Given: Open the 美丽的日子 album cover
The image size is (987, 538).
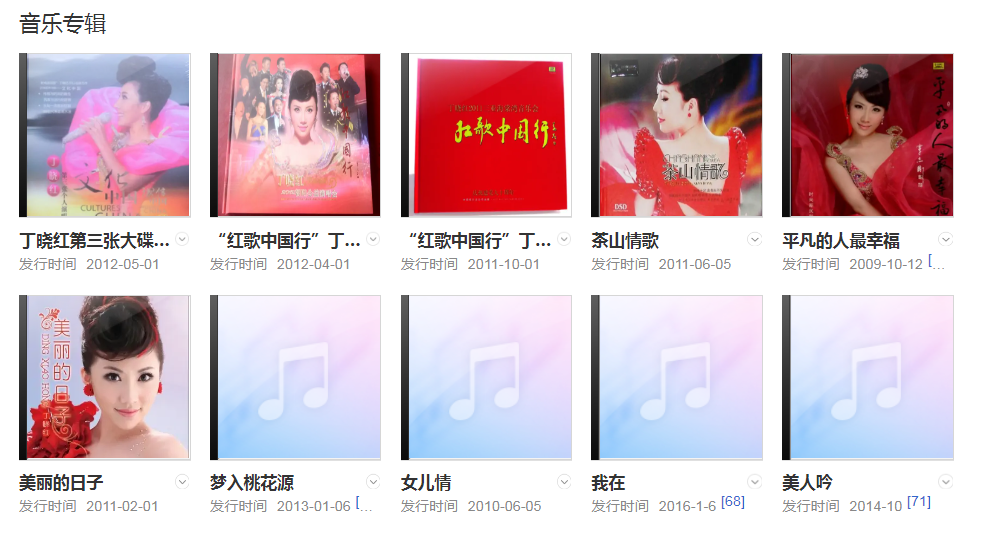Looking at the screenshot, I should [x=105, y=377].
